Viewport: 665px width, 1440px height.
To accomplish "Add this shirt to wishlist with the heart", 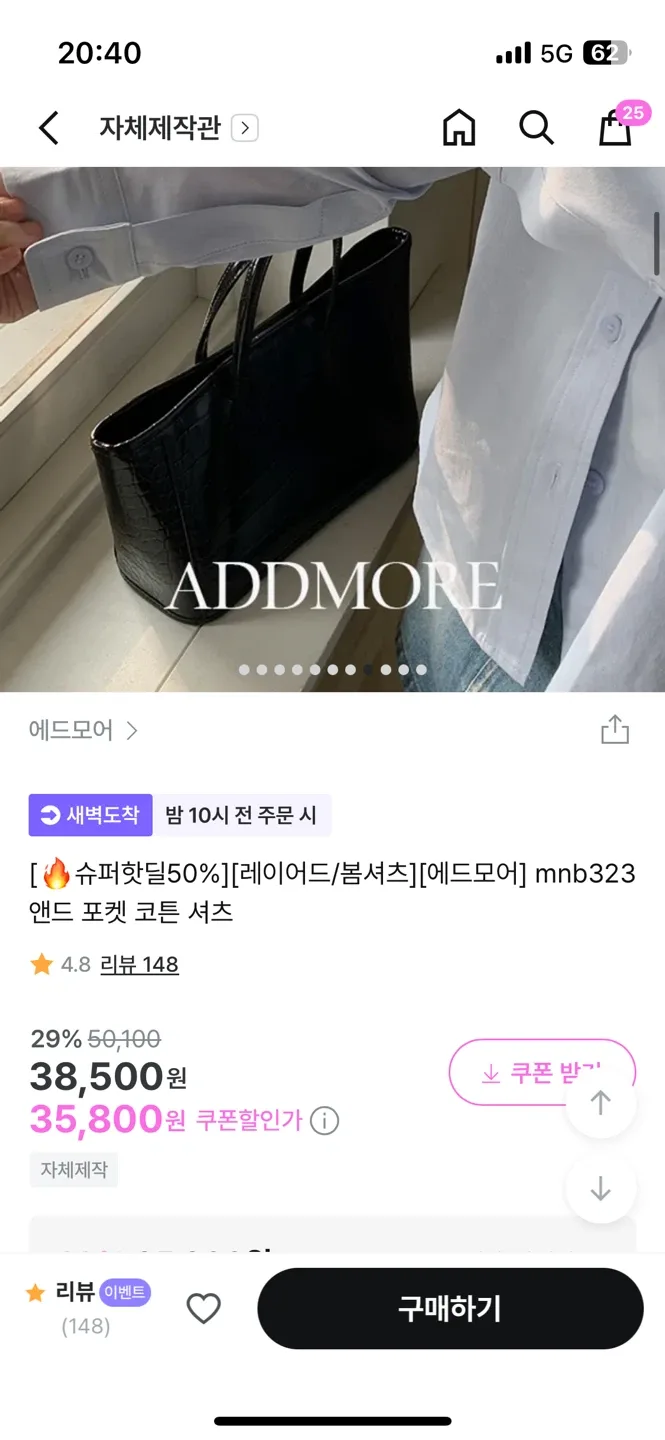I will point(204,1308).
